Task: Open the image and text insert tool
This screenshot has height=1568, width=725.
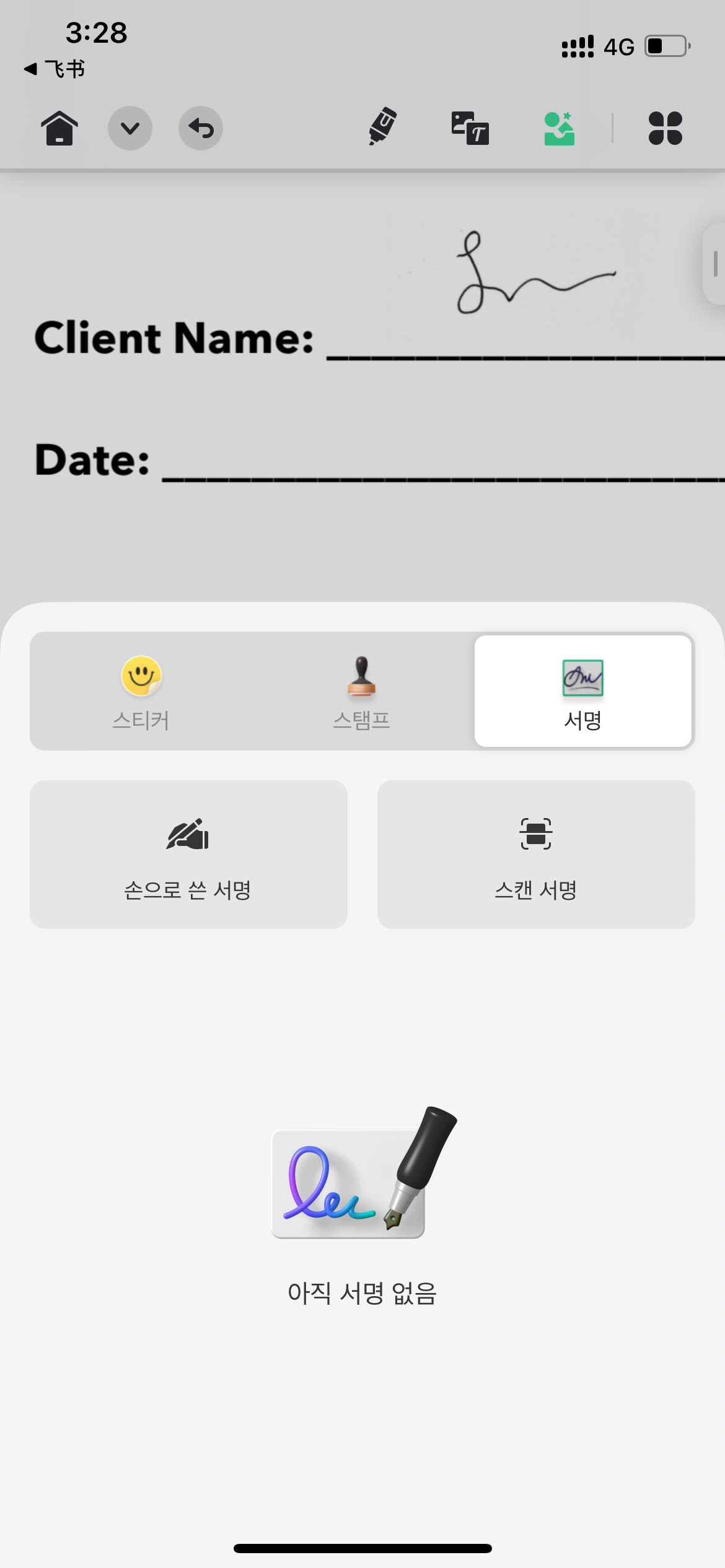Action: [470, 128]
